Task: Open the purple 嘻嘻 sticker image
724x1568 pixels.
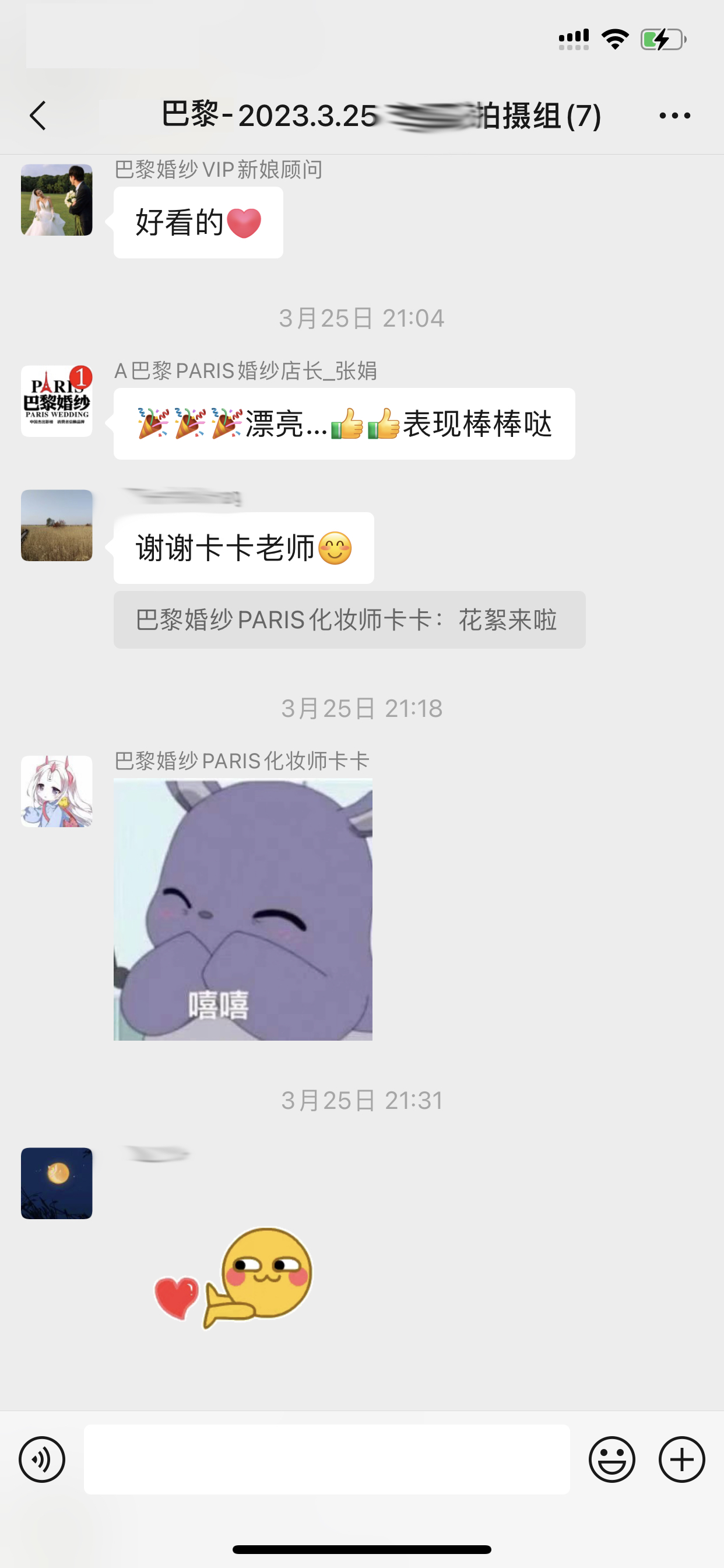Action: pyautogui.click(x=242, y=909)
